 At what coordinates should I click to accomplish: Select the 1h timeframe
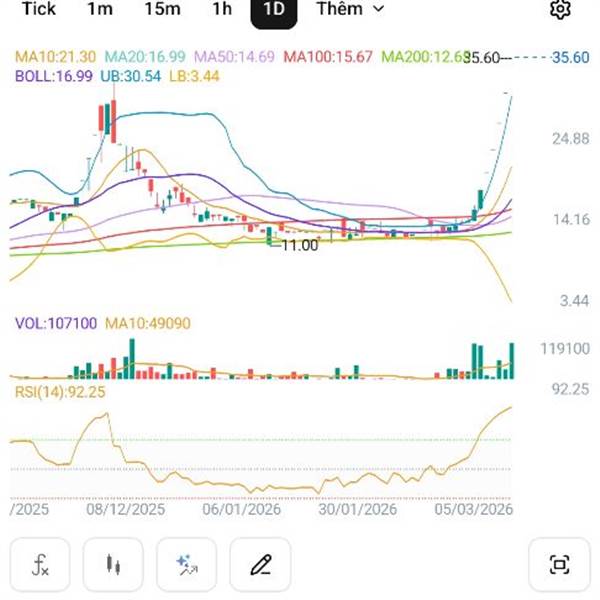[222, 9]
